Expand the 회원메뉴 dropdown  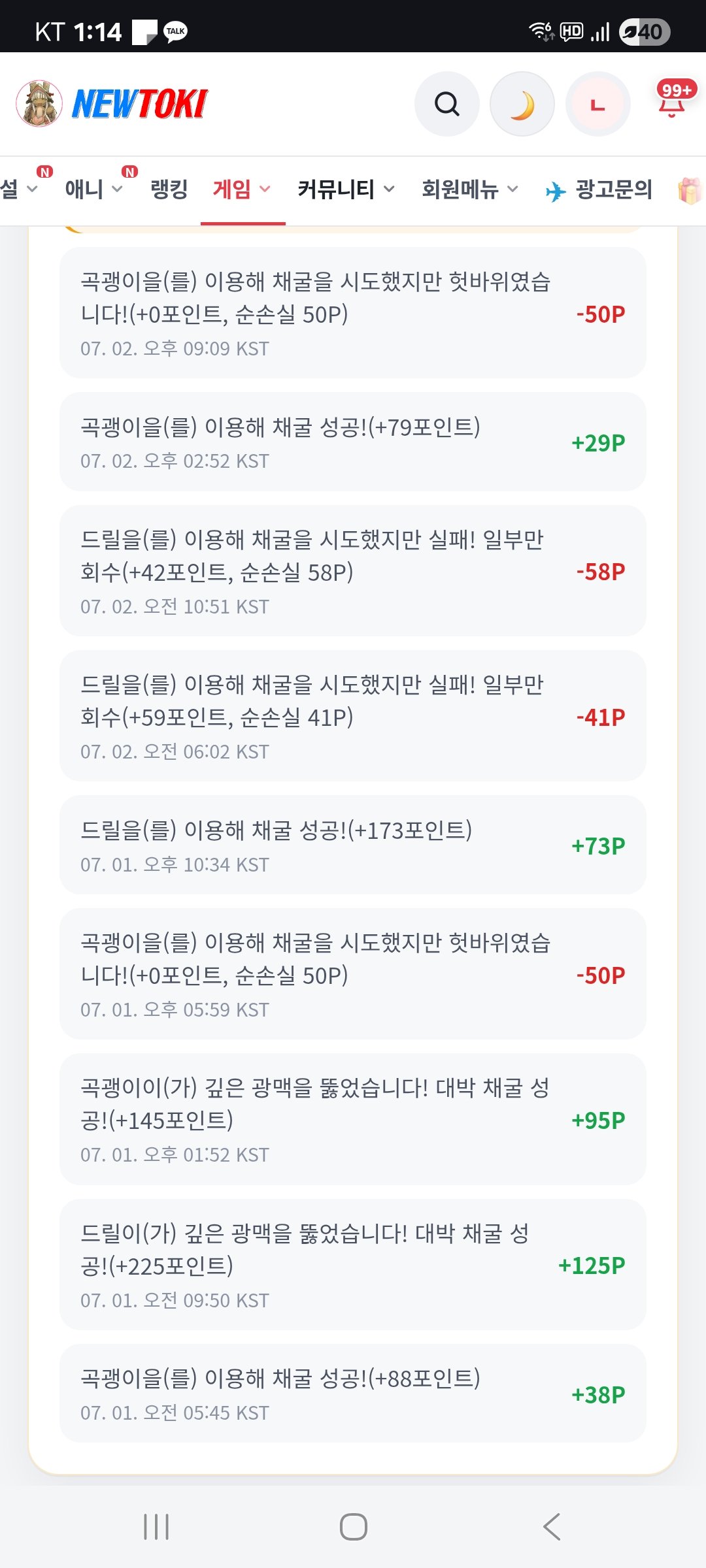(x=470, y=189)
